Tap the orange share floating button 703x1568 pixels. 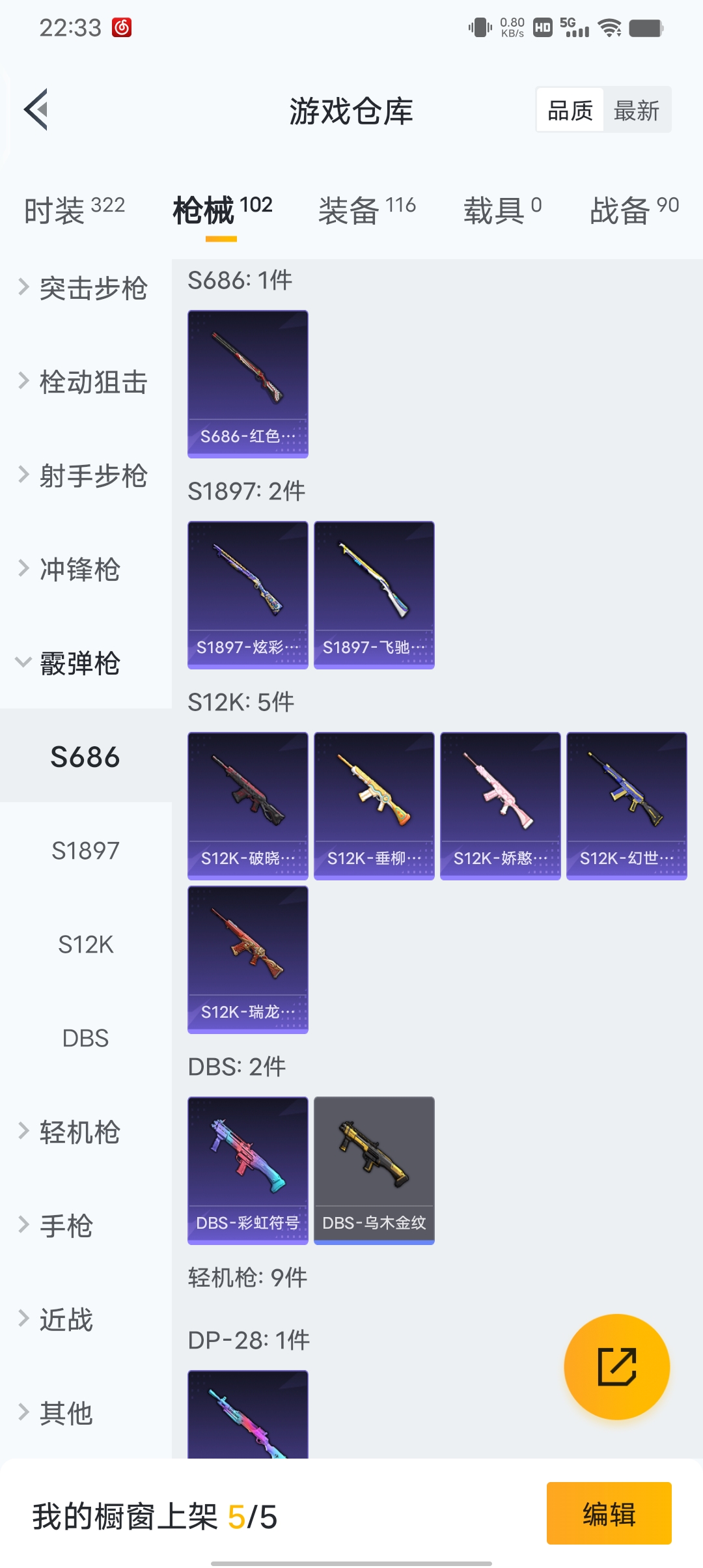(616, 1367)
